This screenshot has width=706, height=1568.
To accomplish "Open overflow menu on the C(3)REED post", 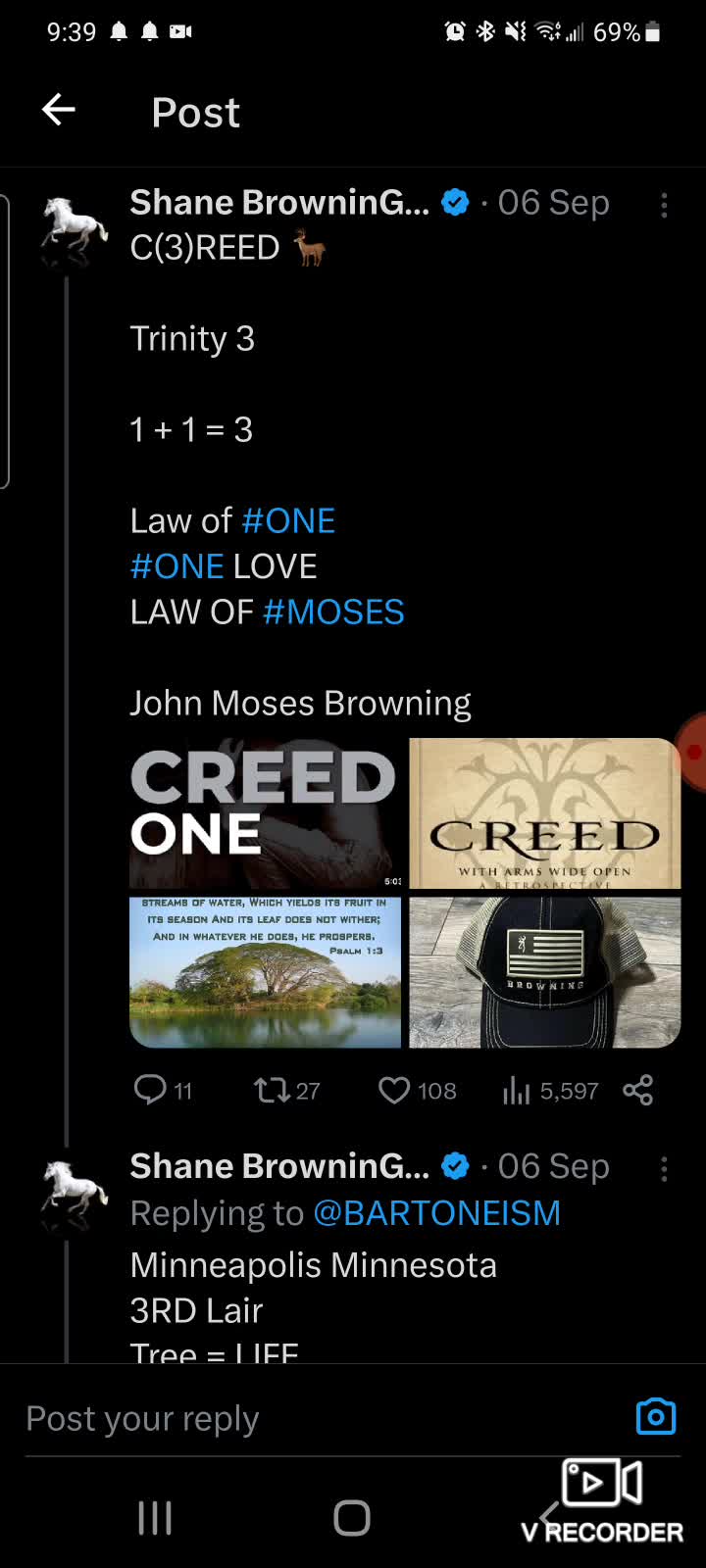I will coord(664,205).
